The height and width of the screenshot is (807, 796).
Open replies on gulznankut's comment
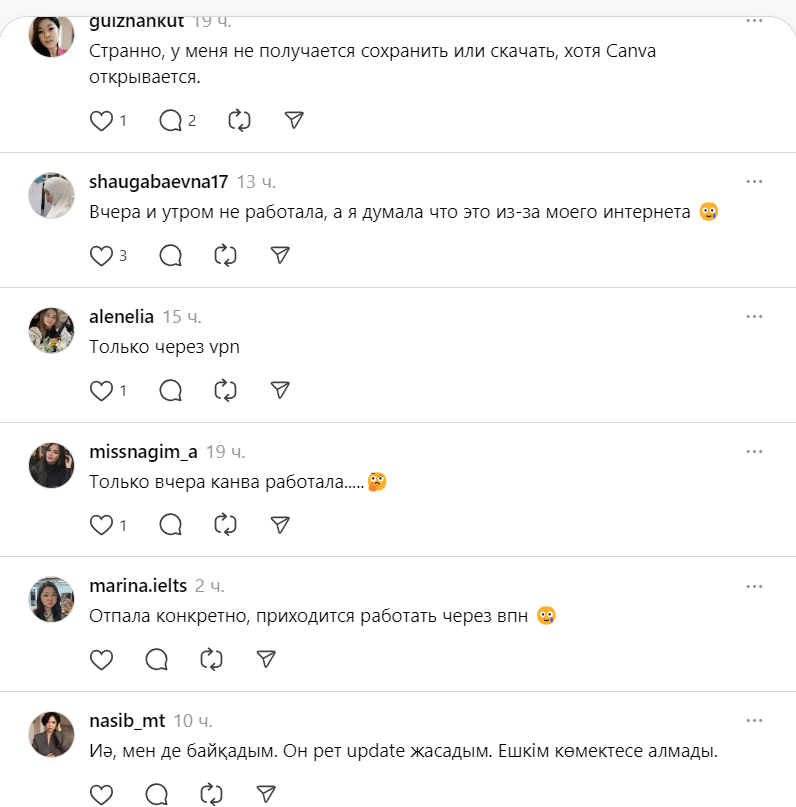pos(171,121)
